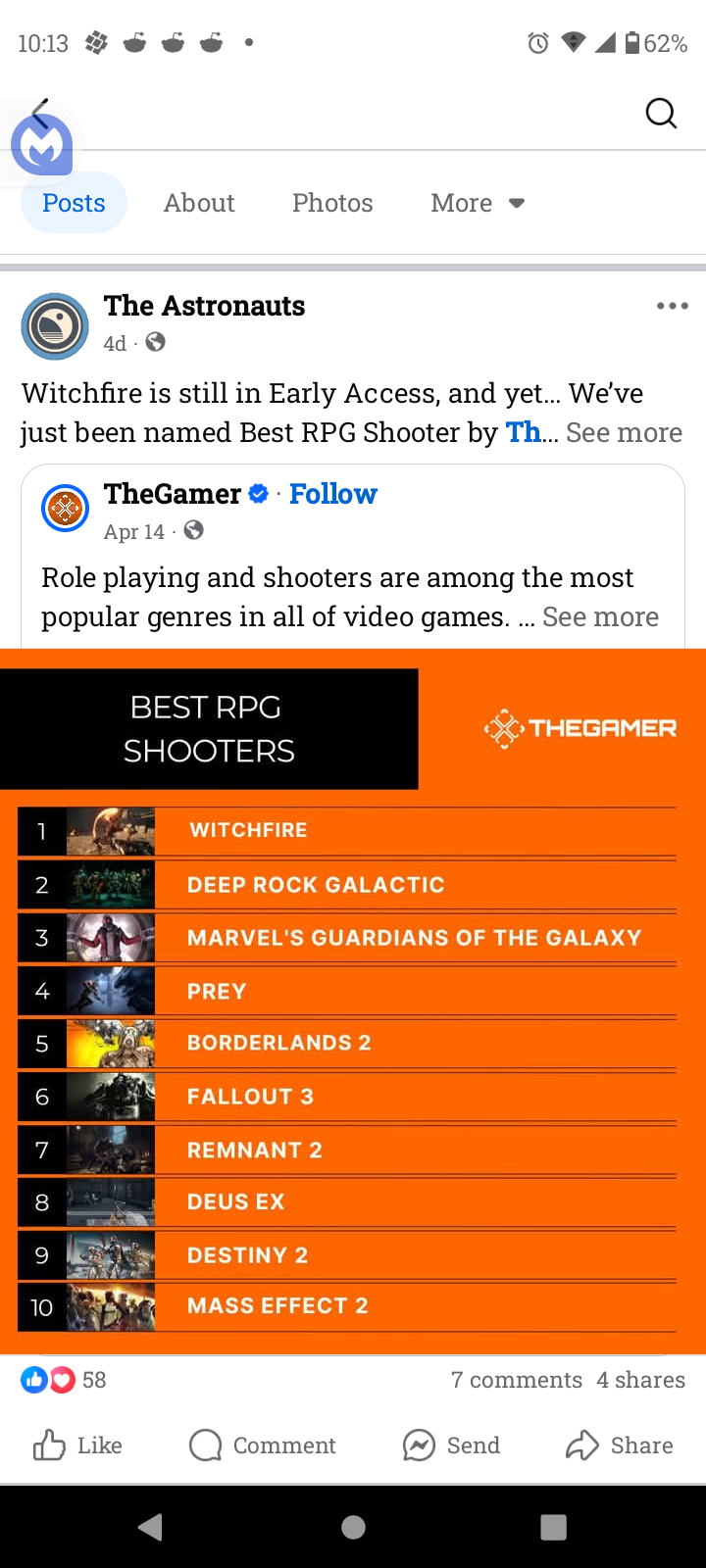View the 7 comments
The image size is (706, 1568).
pos(516,1380)
